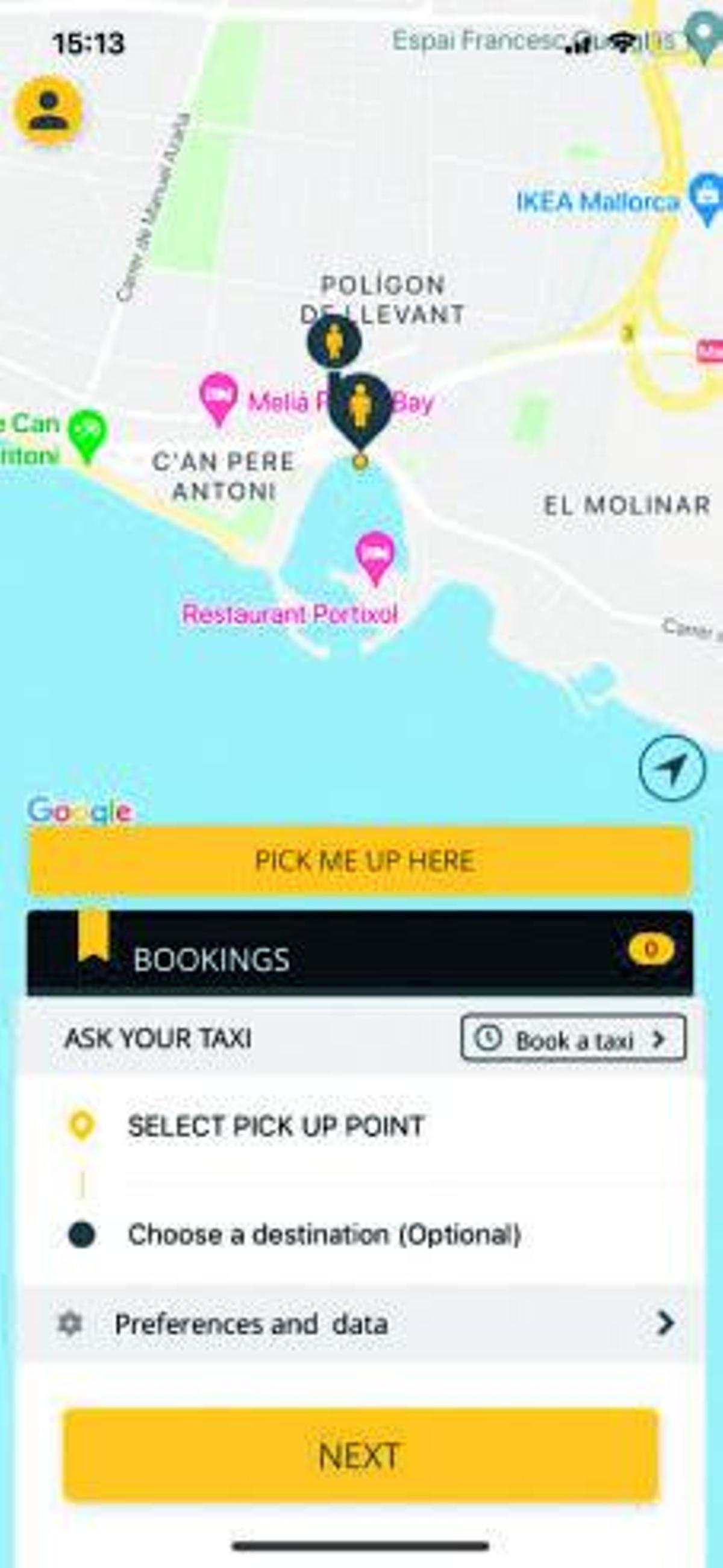Viewport: 723px width, 1568px height.
Task: Select a pick up point field
Action: (276, 1126)
